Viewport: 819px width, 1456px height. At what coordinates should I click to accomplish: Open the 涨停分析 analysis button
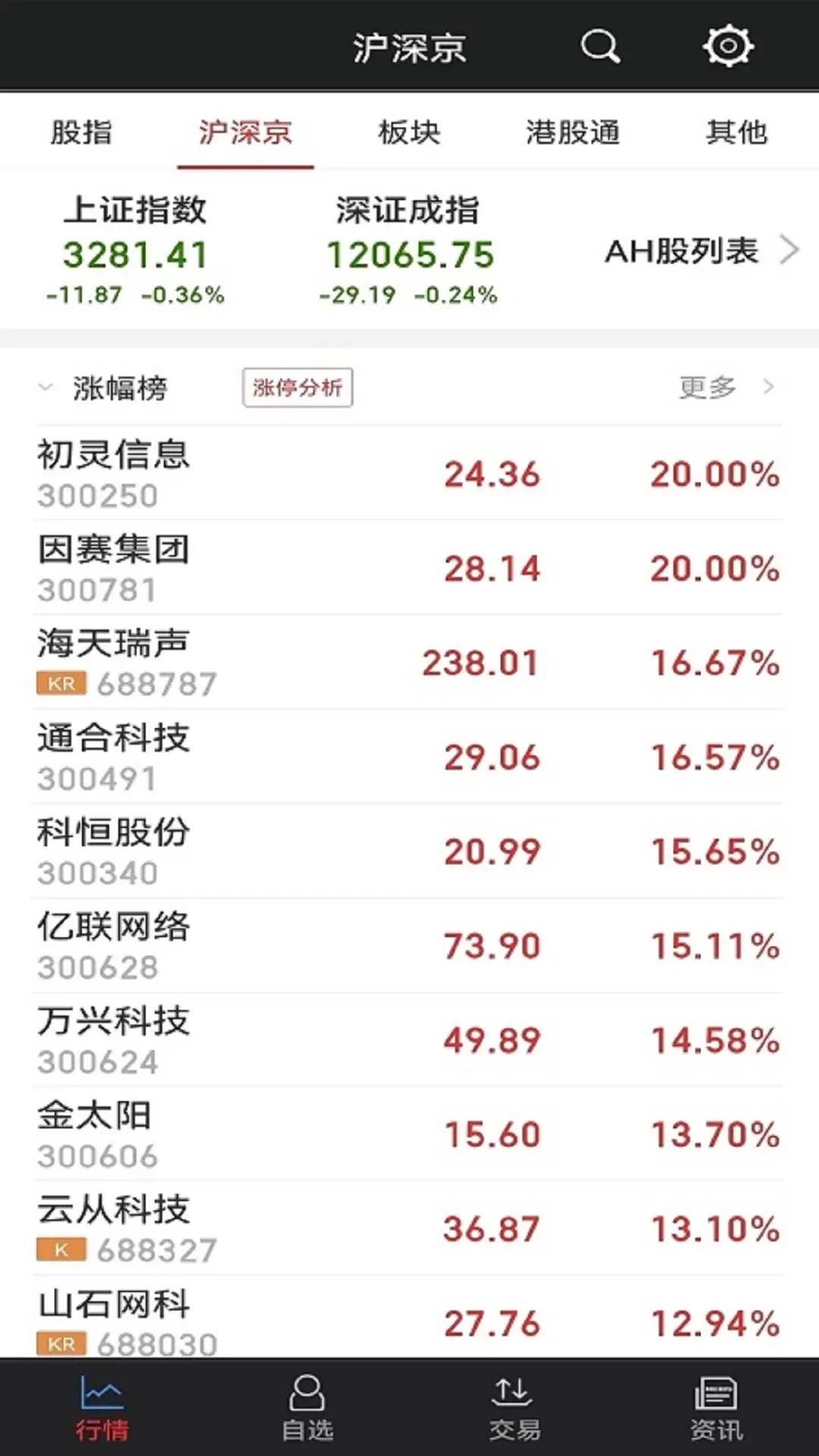[297, 388]
